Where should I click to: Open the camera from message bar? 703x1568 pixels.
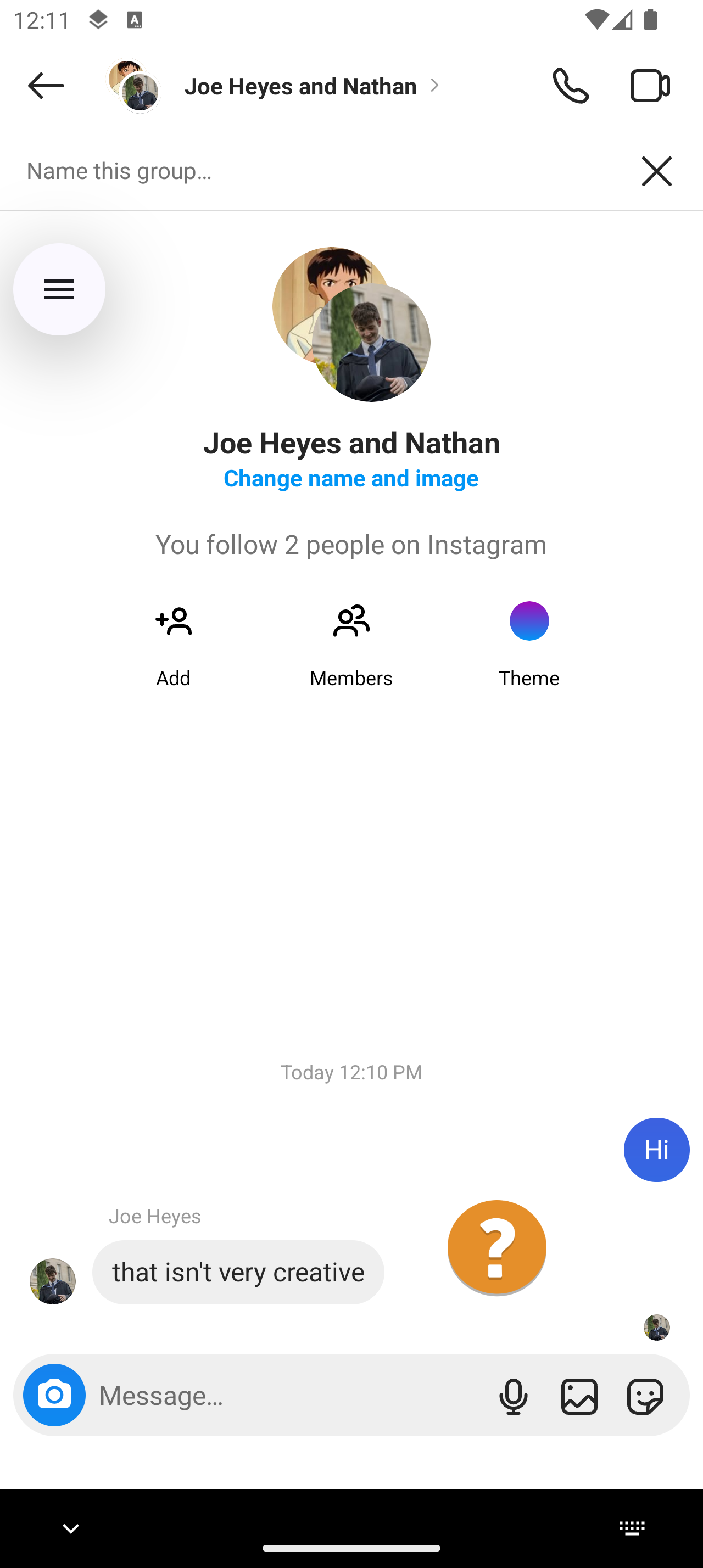coord(54,1395)
